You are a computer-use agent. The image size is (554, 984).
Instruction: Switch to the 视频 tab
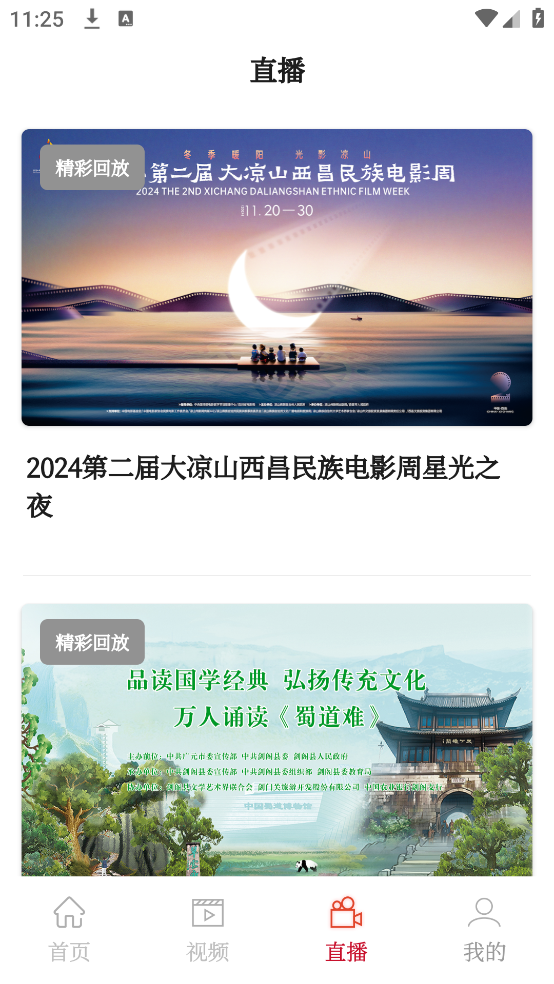click(x=208, y=929)
